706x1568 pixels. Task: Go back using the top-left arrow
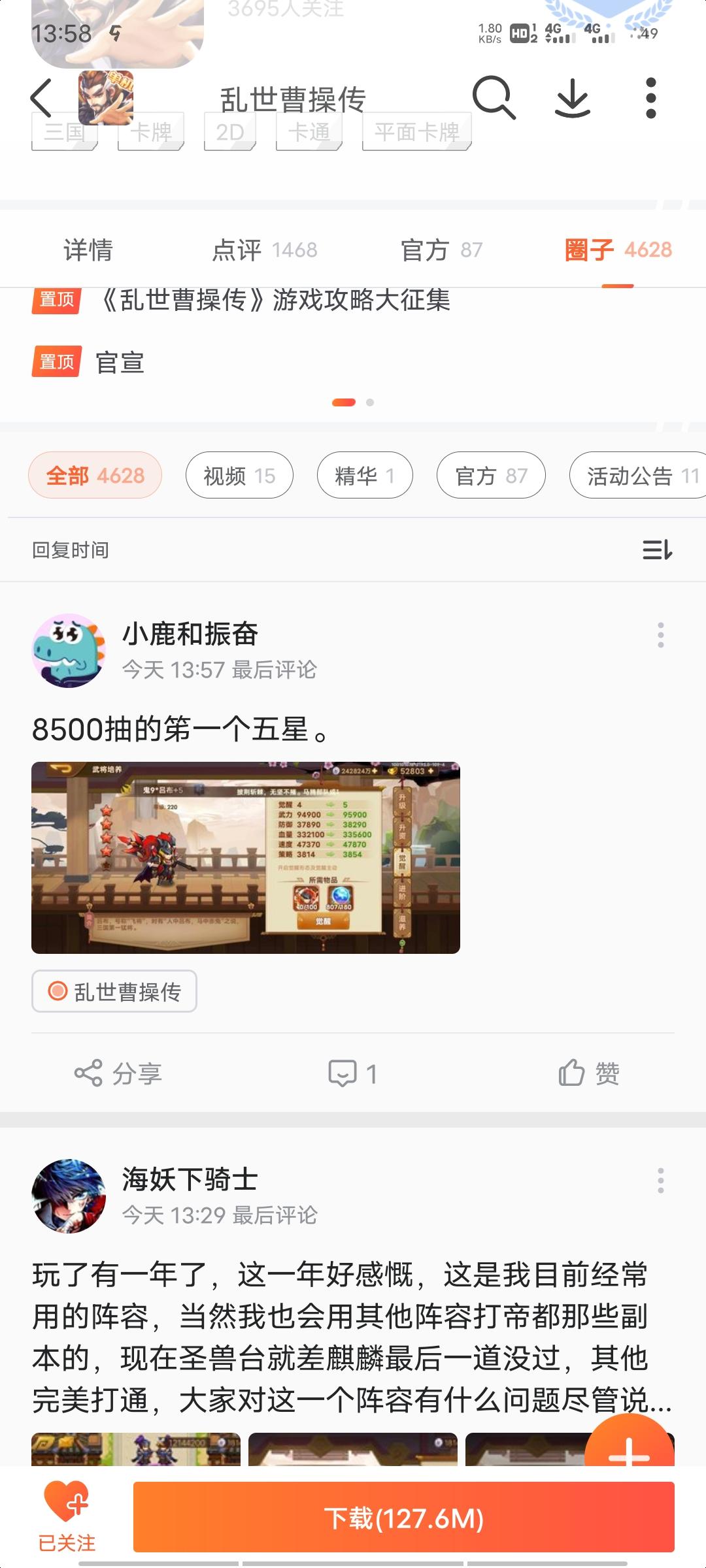tap(42, 99)
